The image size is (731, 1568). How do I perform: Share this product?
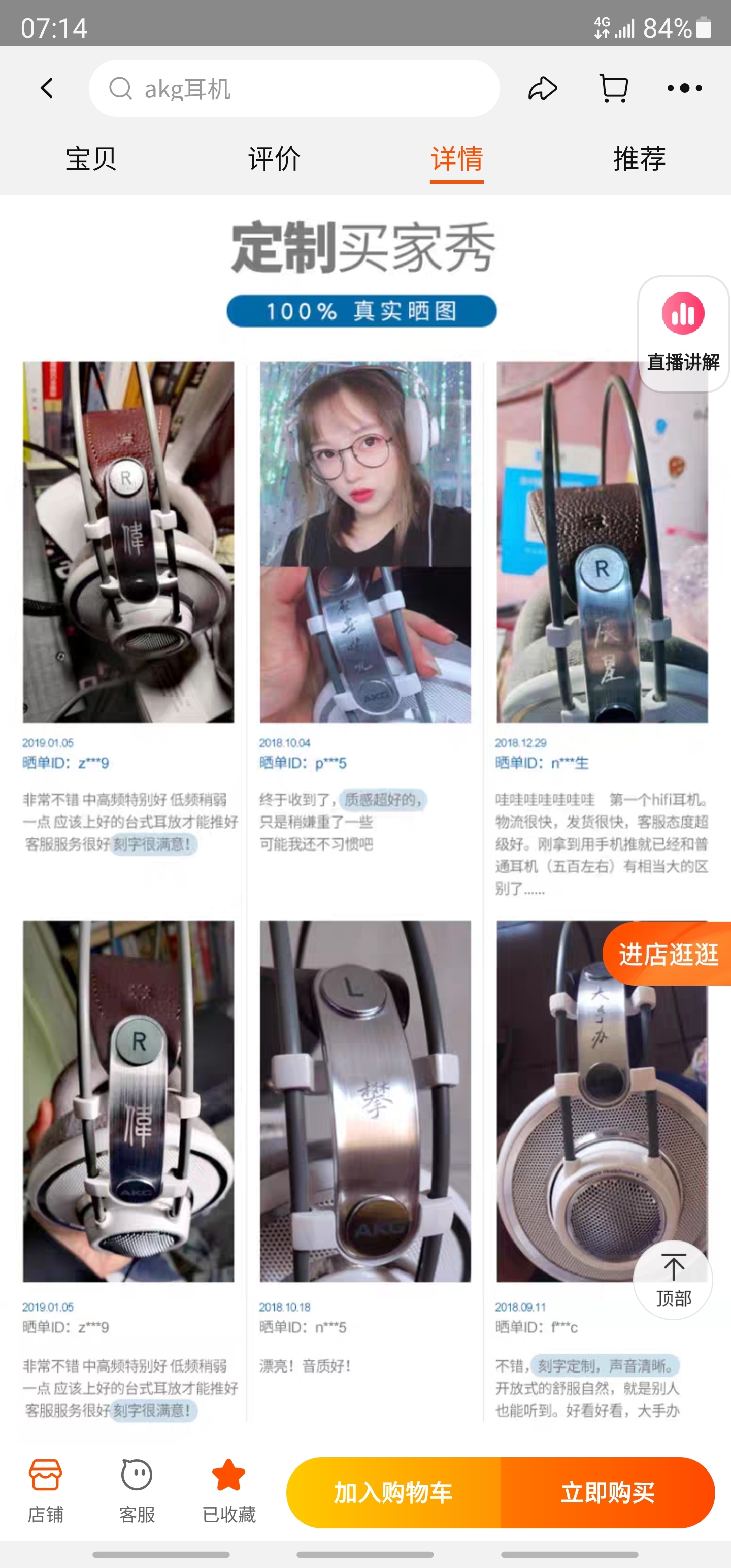click(542, 89)
